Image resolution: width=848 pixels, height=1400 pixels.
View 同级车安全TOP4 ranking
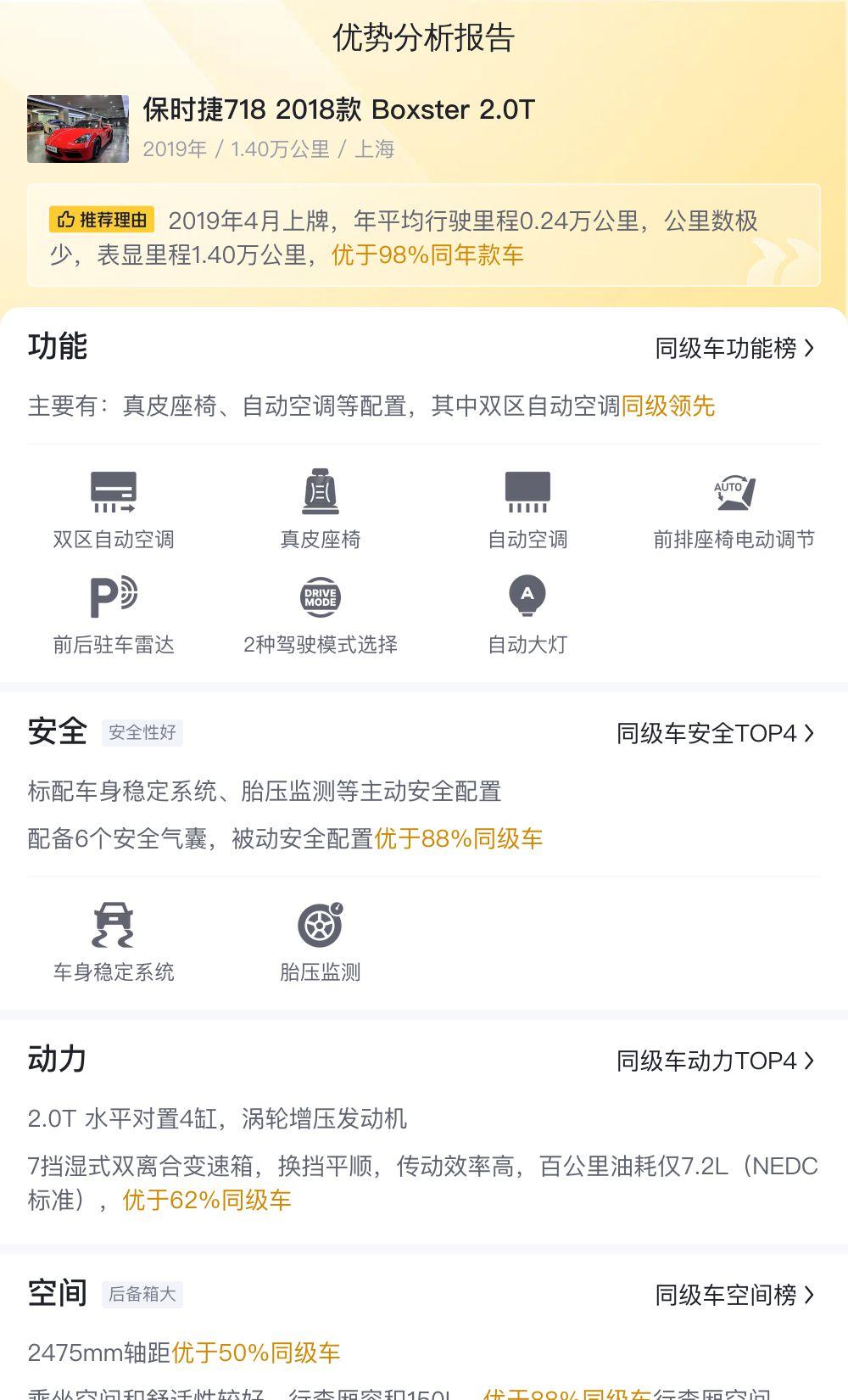tap(715, 733)
